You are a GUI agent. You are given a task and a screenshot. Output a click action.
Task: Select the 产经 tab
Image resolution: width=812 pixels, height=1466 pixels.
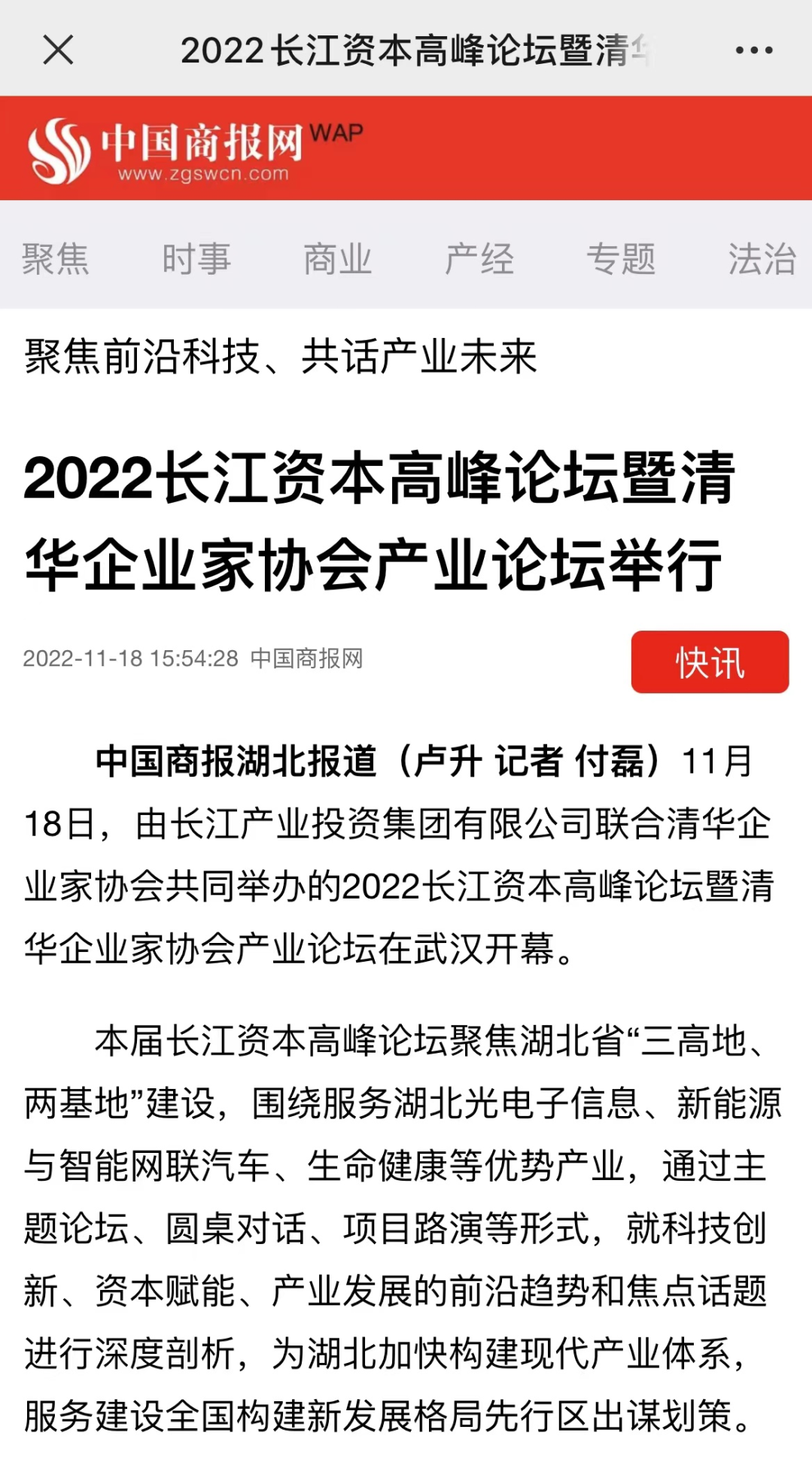479,259
